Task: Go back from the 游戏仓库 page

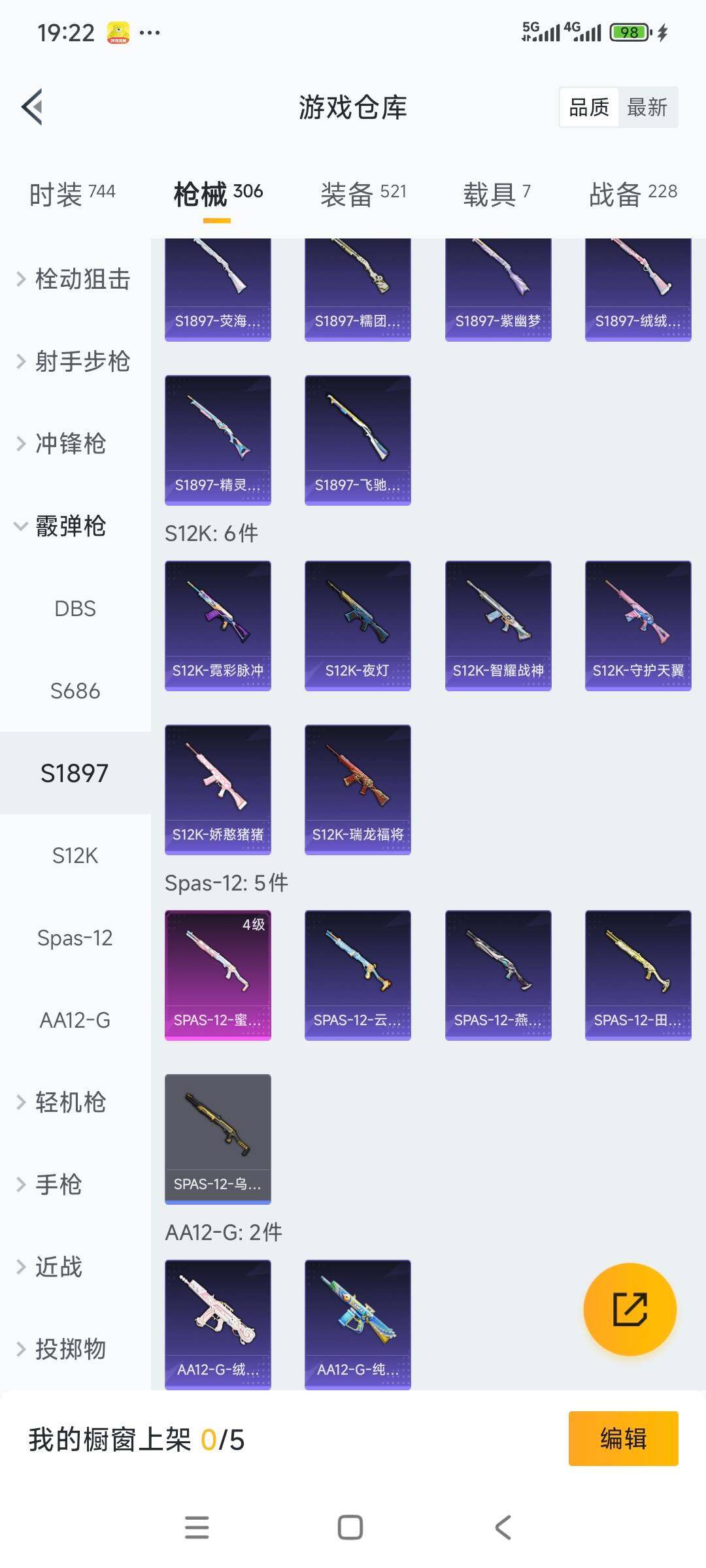Action: click(33, 106)
